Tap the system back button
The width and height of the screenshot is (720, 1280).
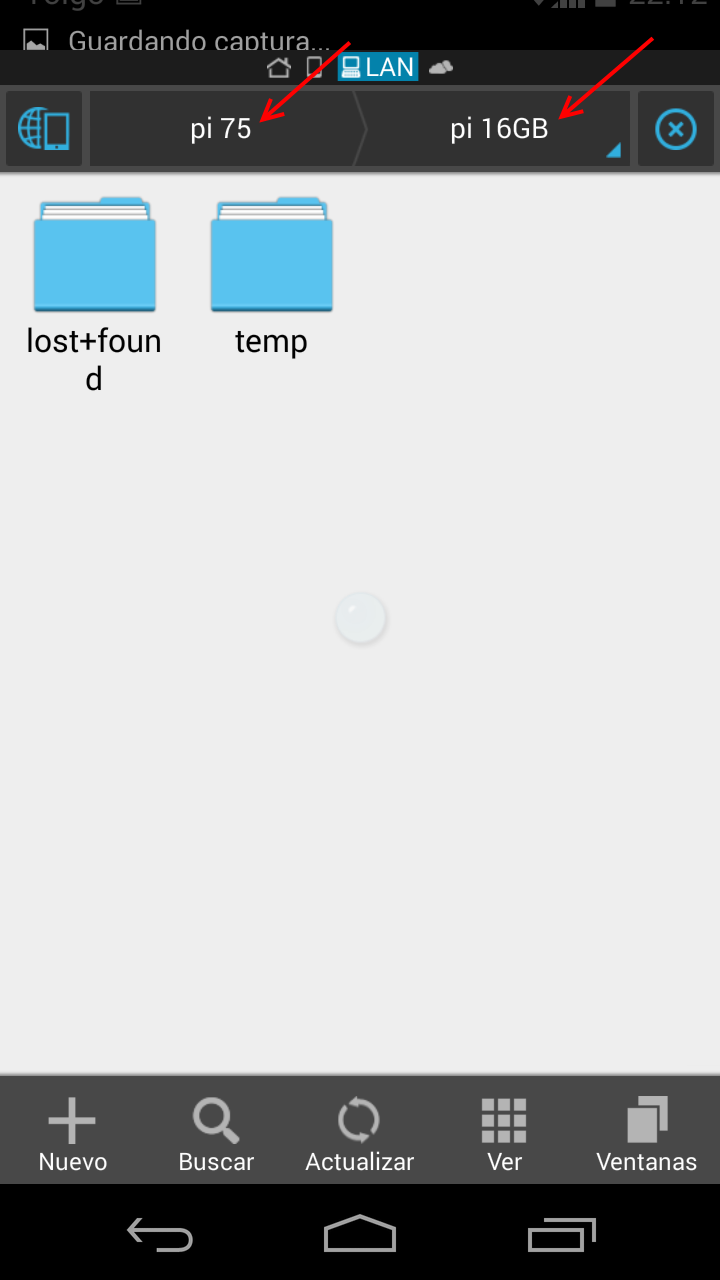[160, 1234]
